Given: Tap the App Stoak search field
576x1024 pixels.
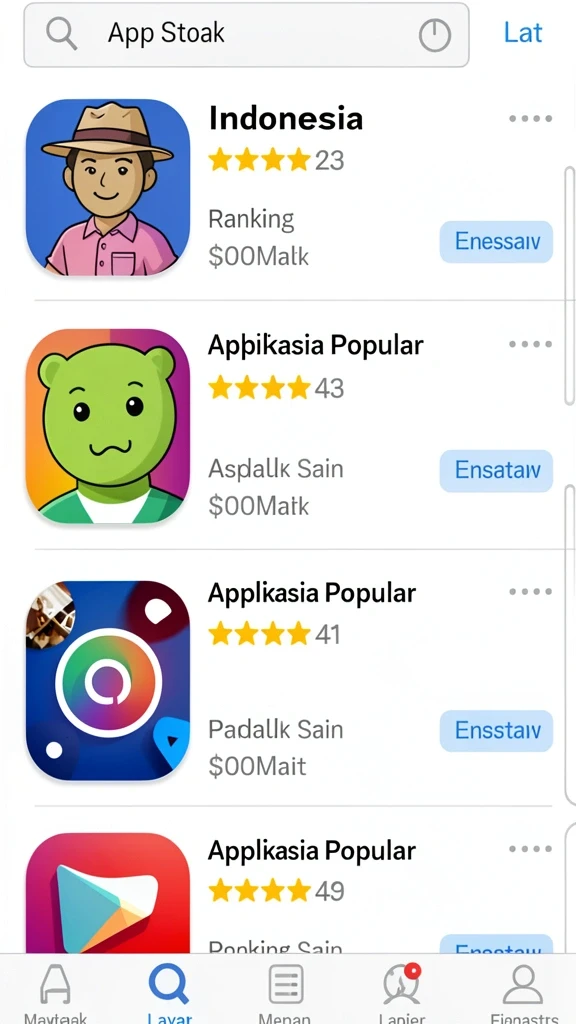Looking at the screenshot, I should click(246, 34).
